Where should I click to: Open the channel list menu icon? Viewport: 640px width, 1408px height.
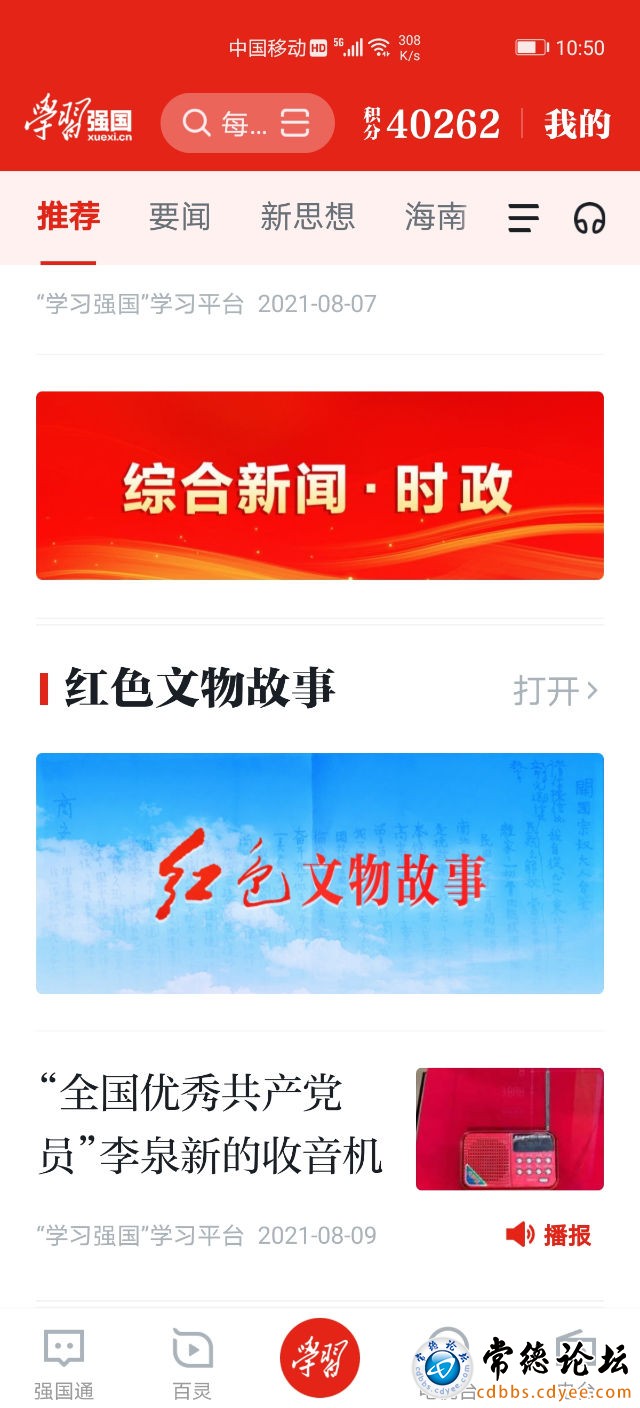pos(523,218)
